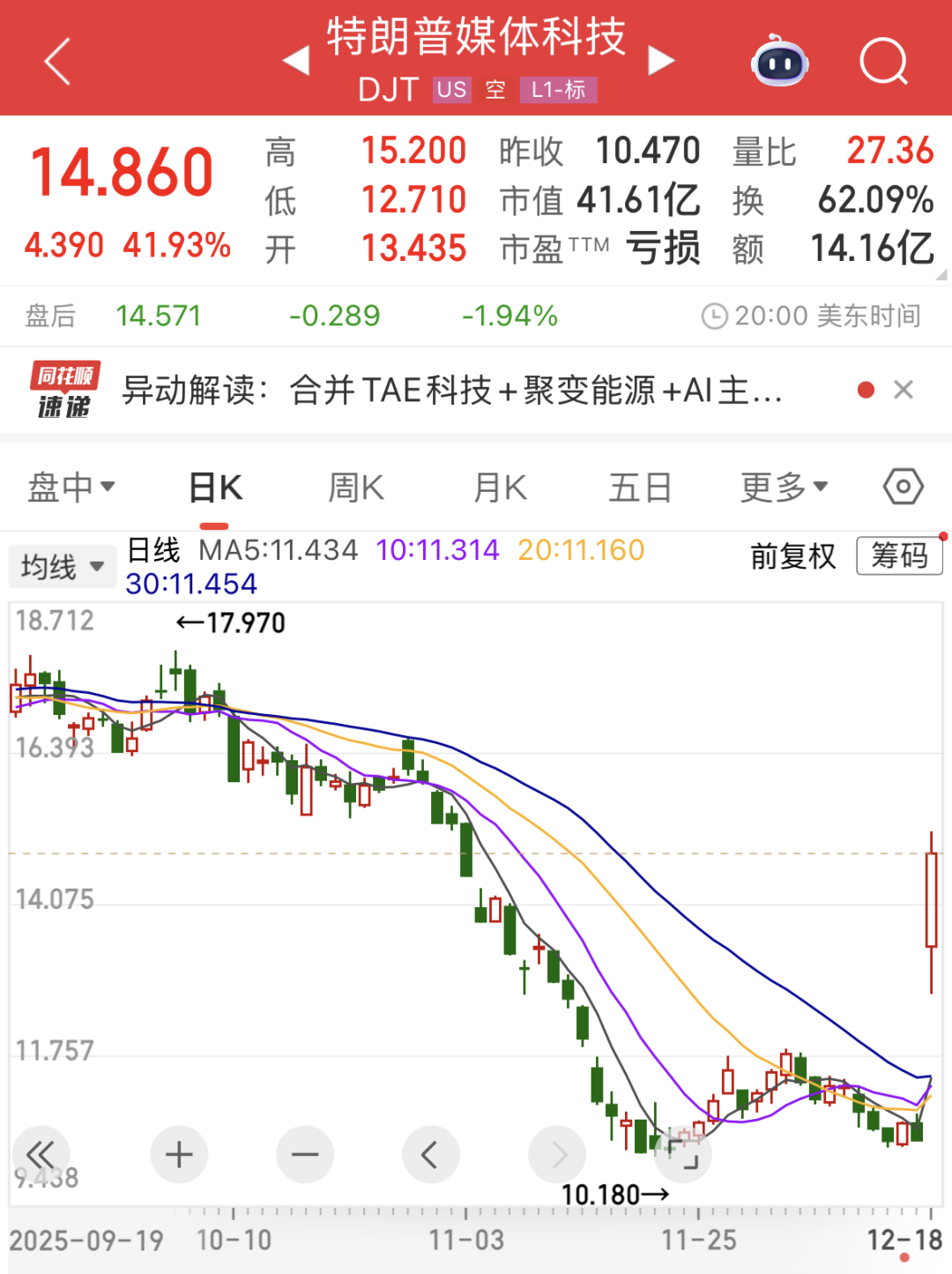This screenshot has width=952, height=1274.
Task: Pan chart left with left arrow control
Action: click(x=430, y=1154)
